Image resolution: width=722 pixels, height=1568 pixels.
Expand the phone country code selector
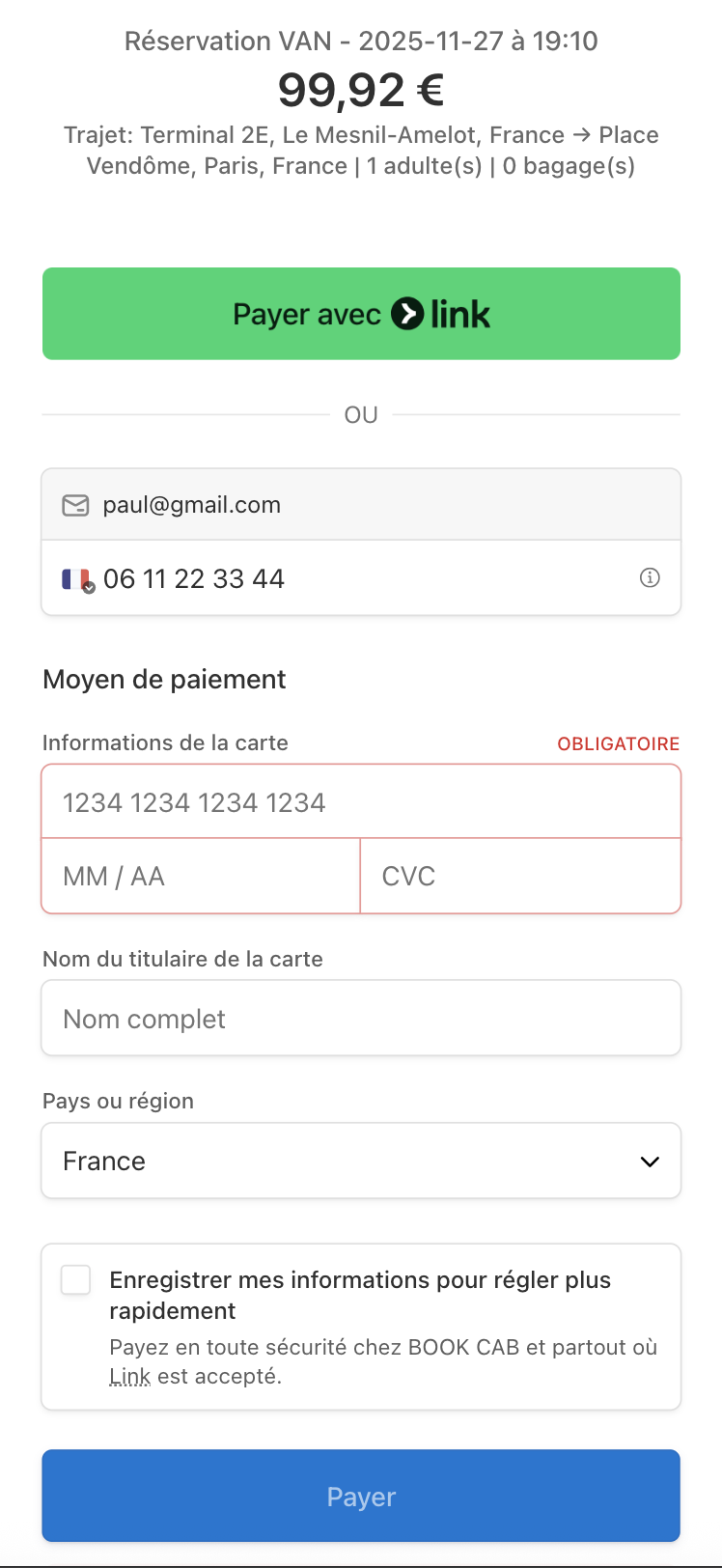(77, 577)
